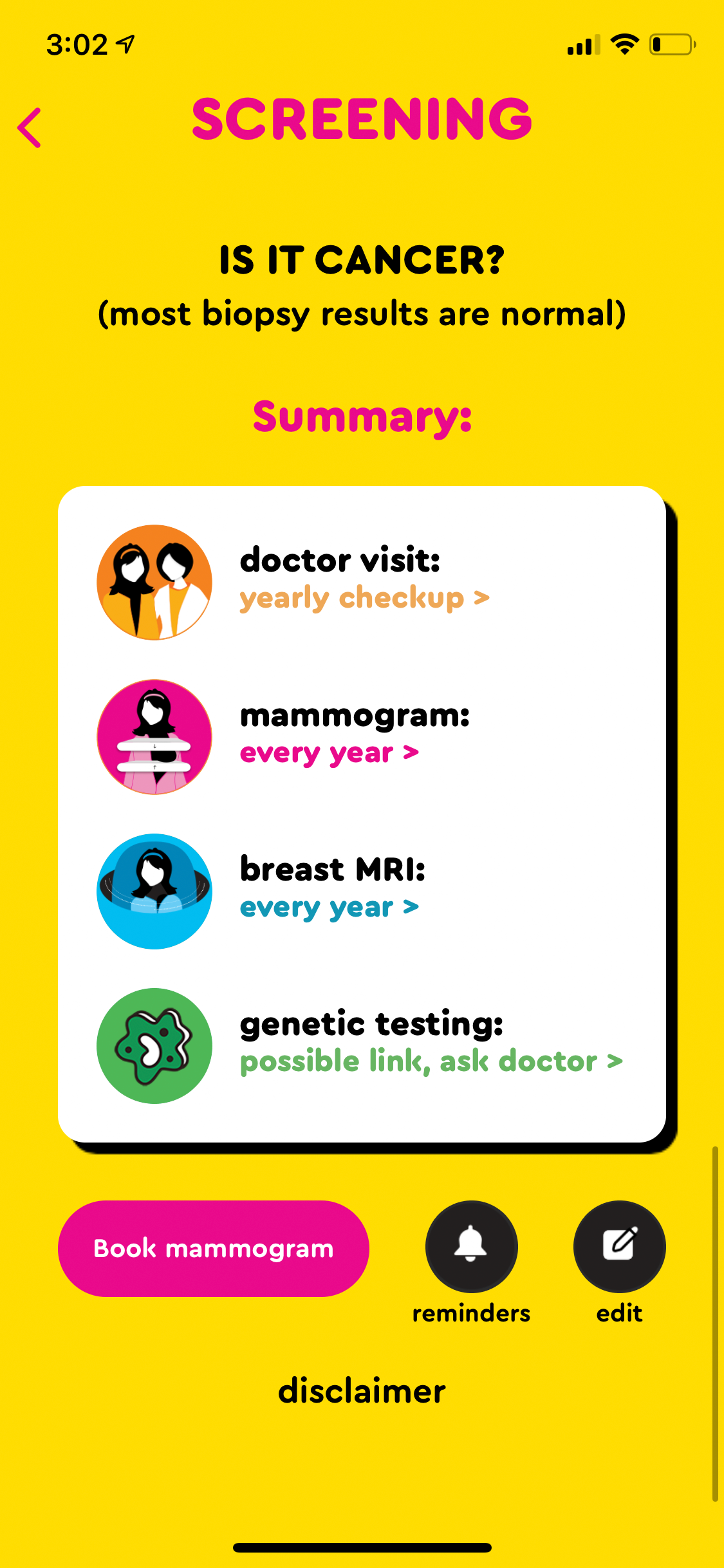Go back from the Screening page
The width and height of the screenshot is (724, 1568).
pos(30,127)
